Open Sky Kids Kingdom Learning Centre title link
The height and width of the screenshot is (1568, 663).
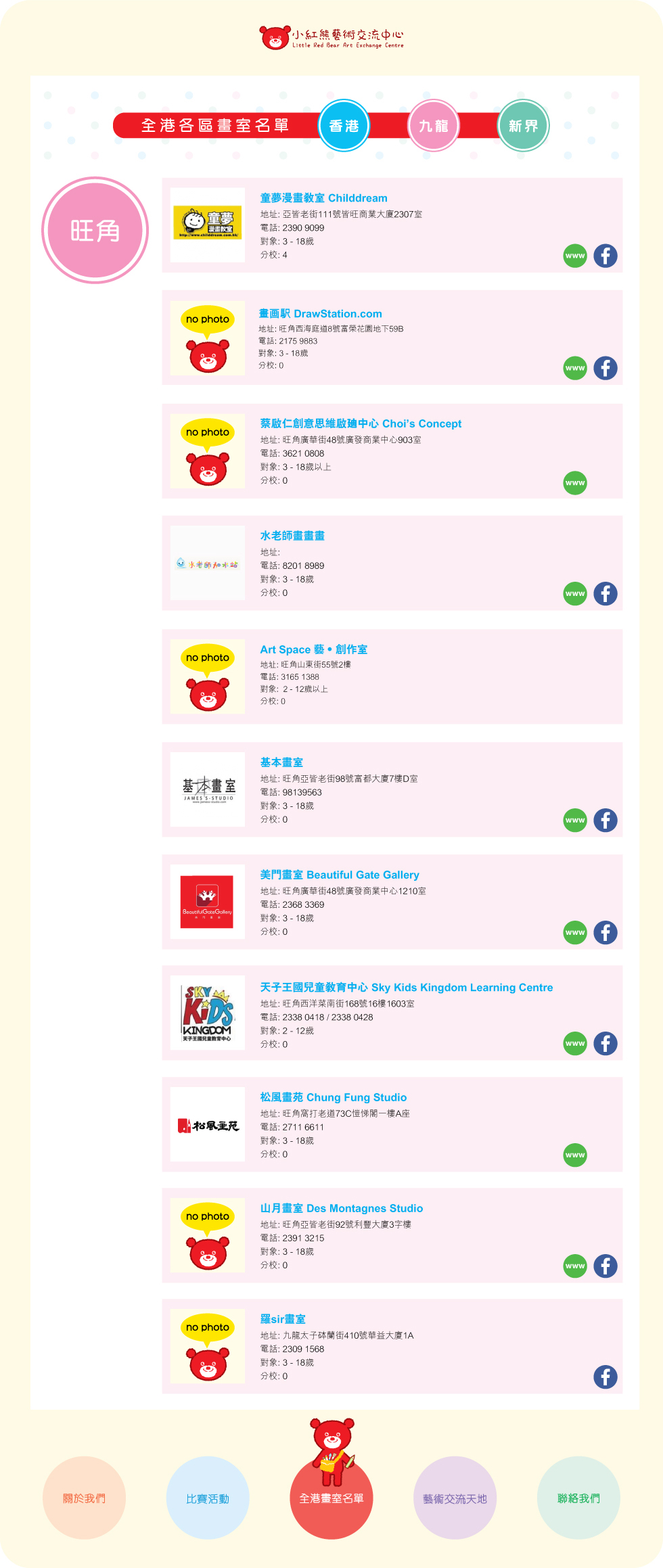pyautogui.click(x=406, y=988)
